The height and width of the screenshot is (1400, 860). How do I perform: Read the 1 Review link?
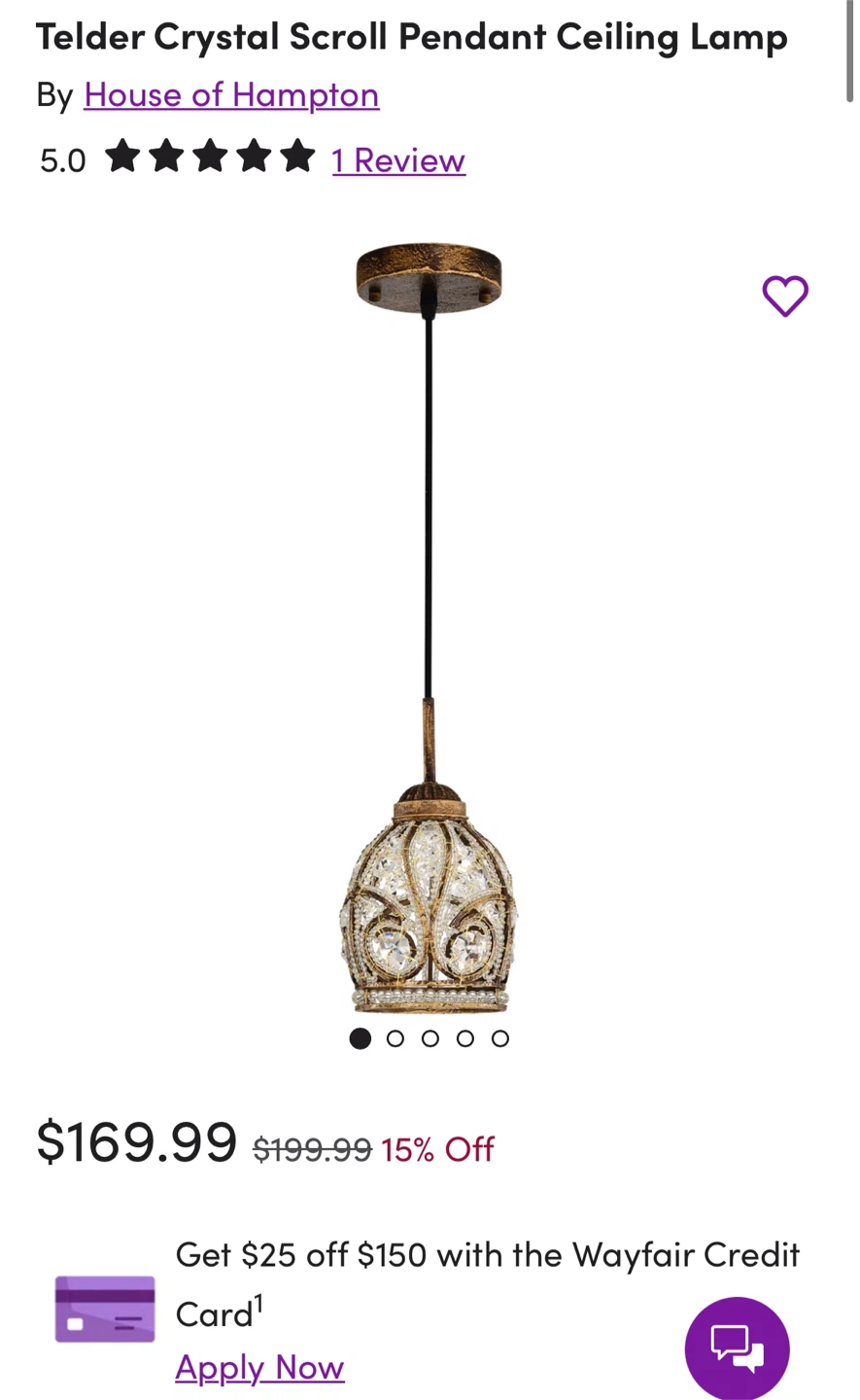(x=398, y=159)
